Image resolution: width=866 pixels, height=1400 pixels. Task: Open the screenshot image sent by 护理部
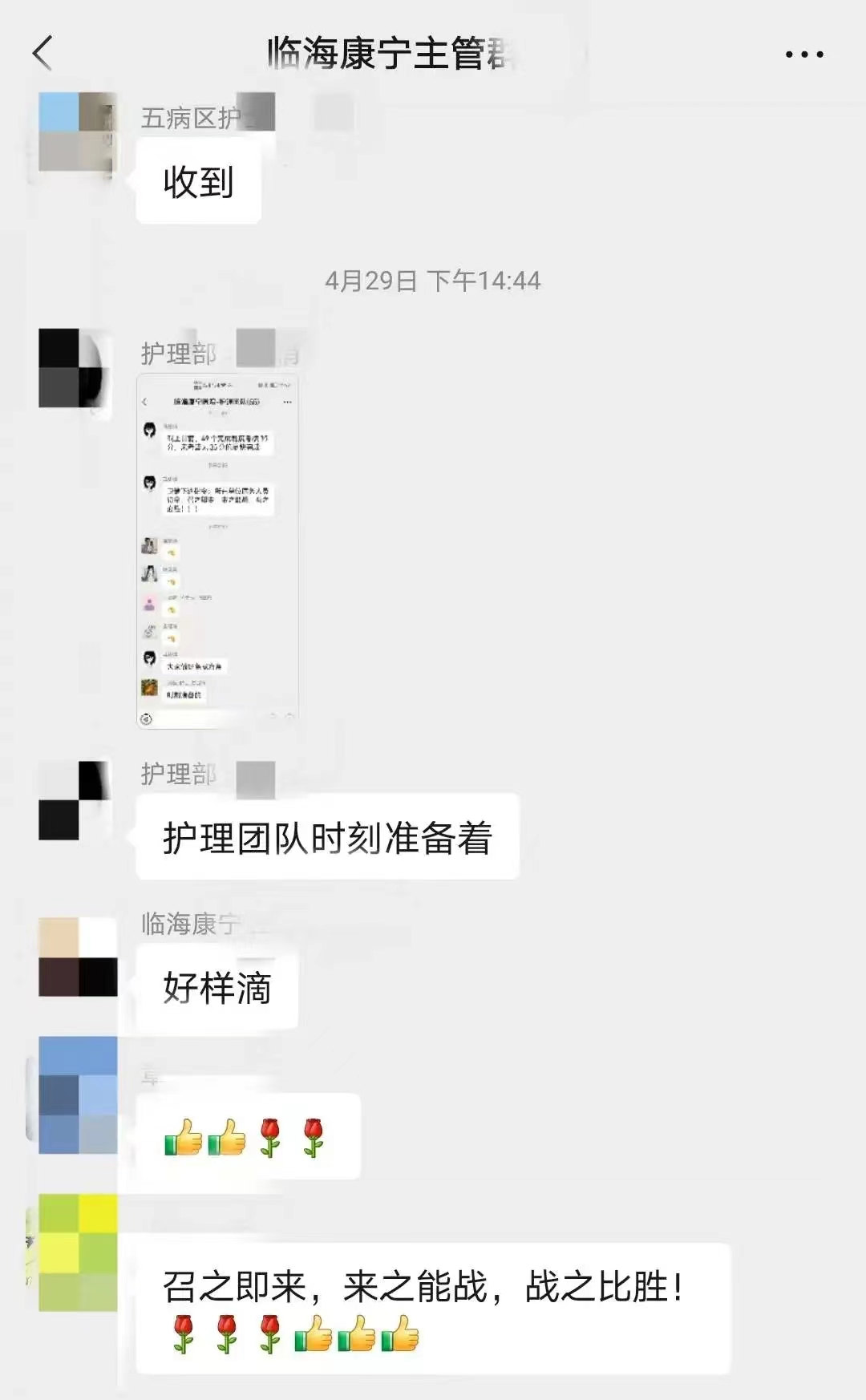[217, 550]
